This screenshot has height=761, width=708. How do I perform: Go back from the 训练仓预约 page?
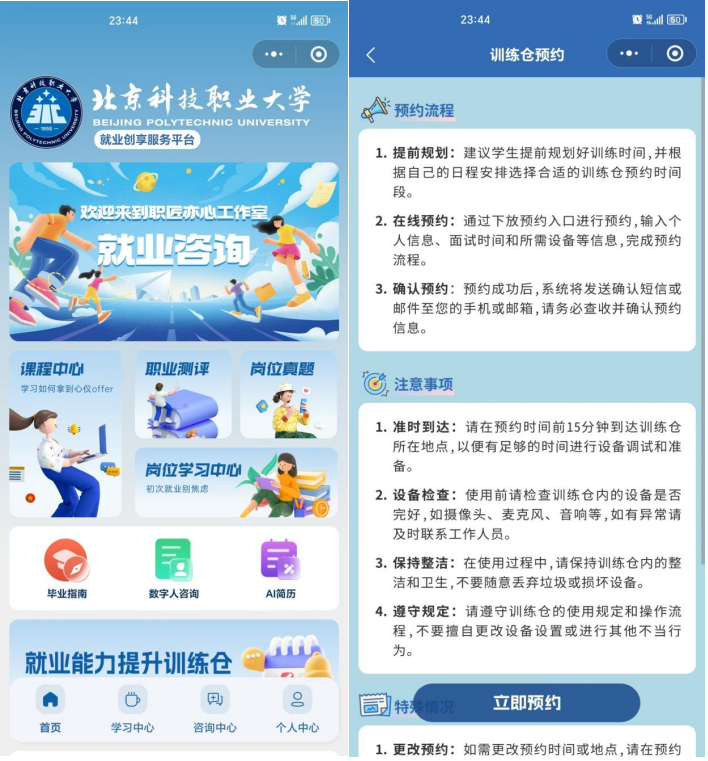pos(371,55)
